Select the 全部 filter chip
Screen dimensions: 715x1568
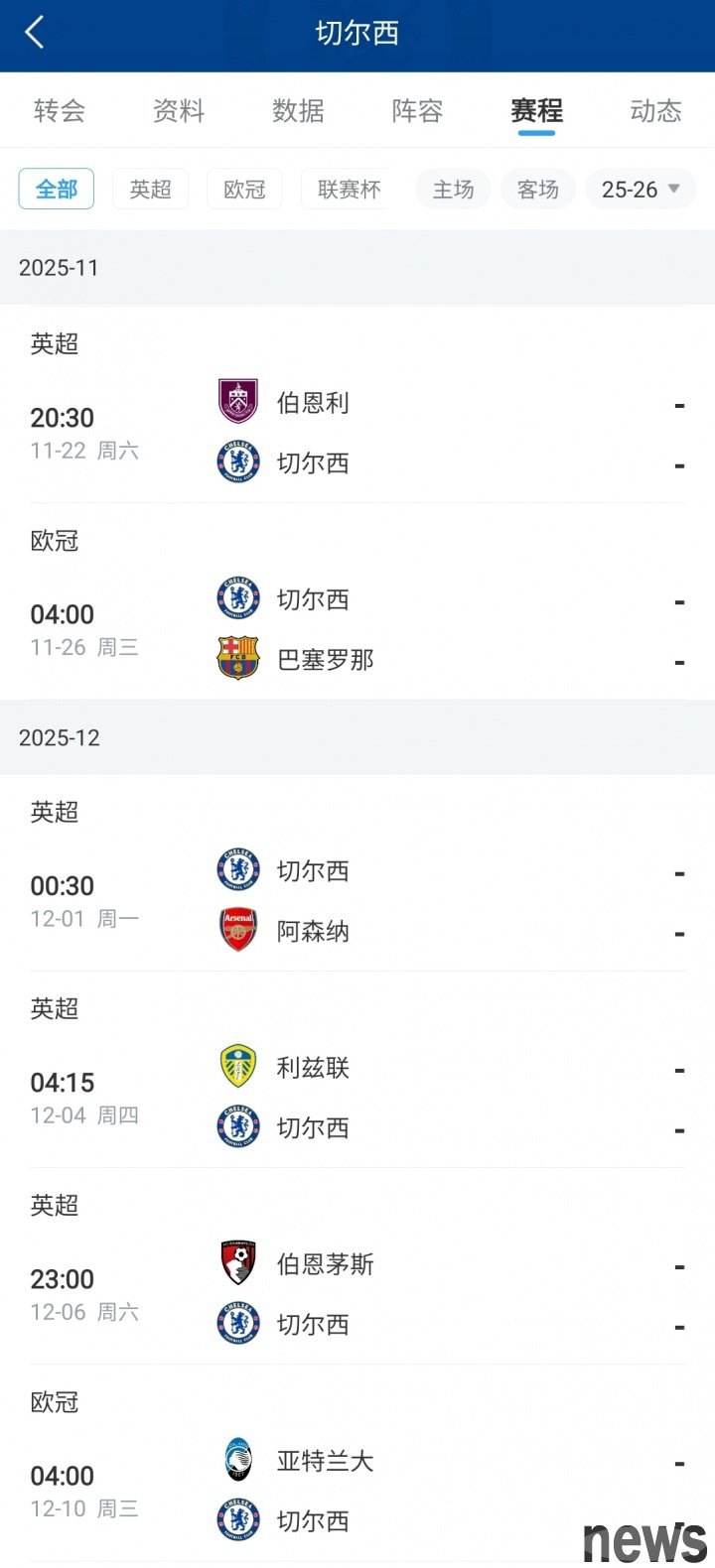tap(57, 189)
